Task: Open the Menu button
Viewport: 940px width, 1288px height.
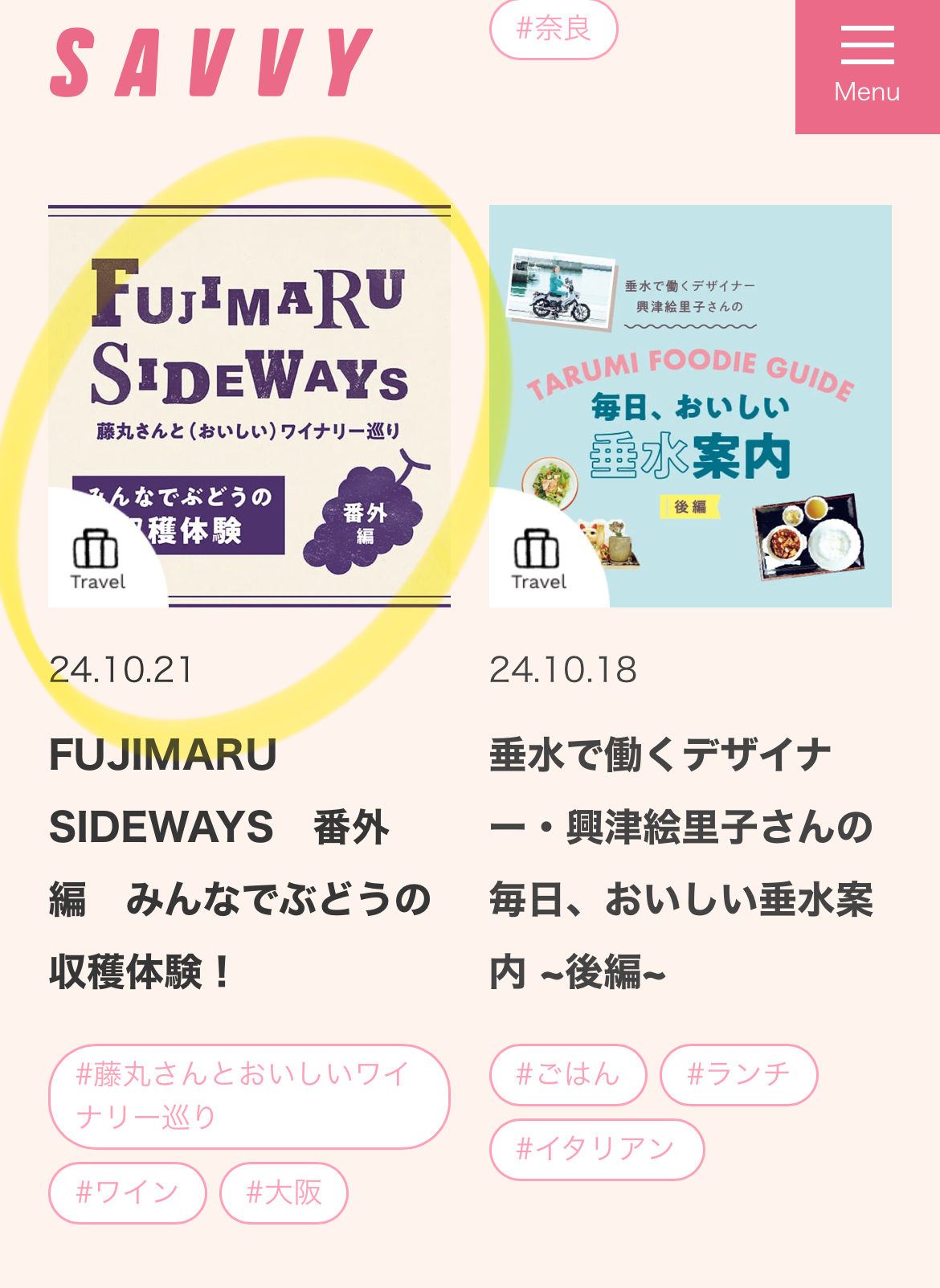Action: click(867, 66)
